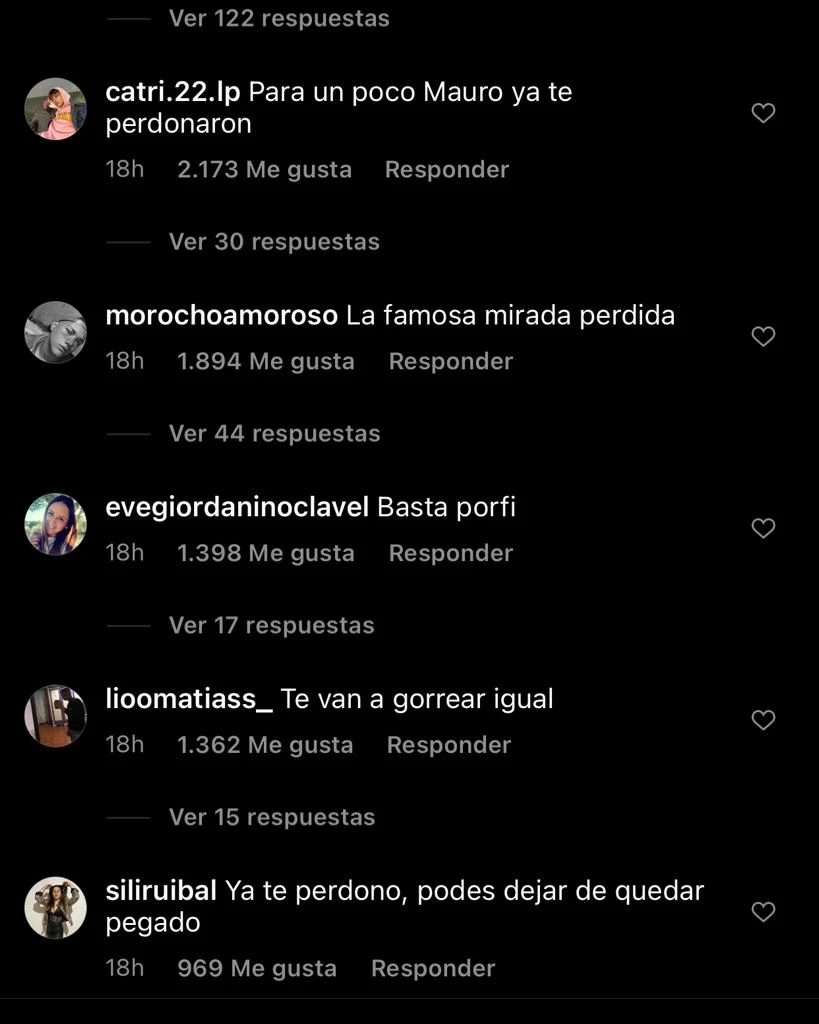The image size is (819, 1024).
Task: Reply to lioomatiass_'s comment
Action: pyautogui.click(x=448, y=746)
